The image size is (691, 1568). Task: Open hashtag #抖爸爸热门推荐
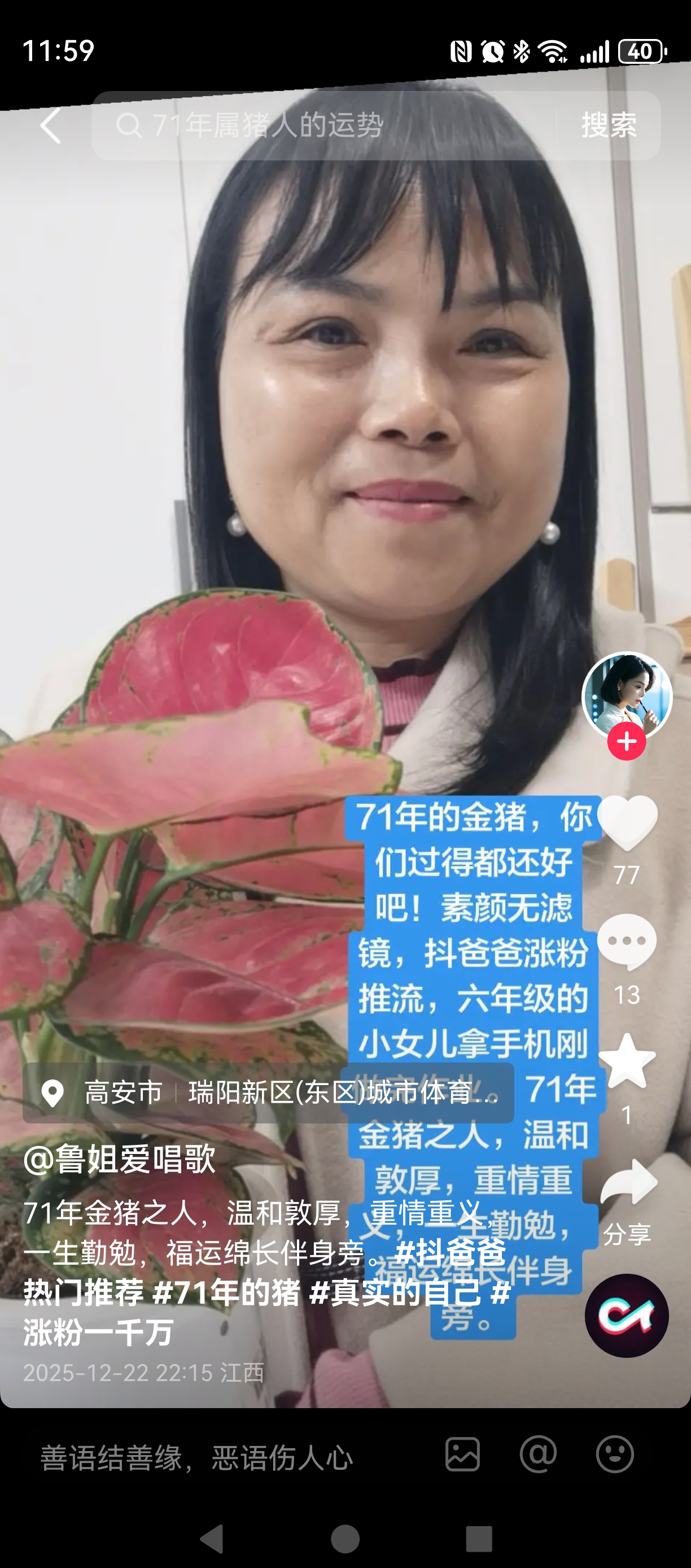coord(450,1253)
